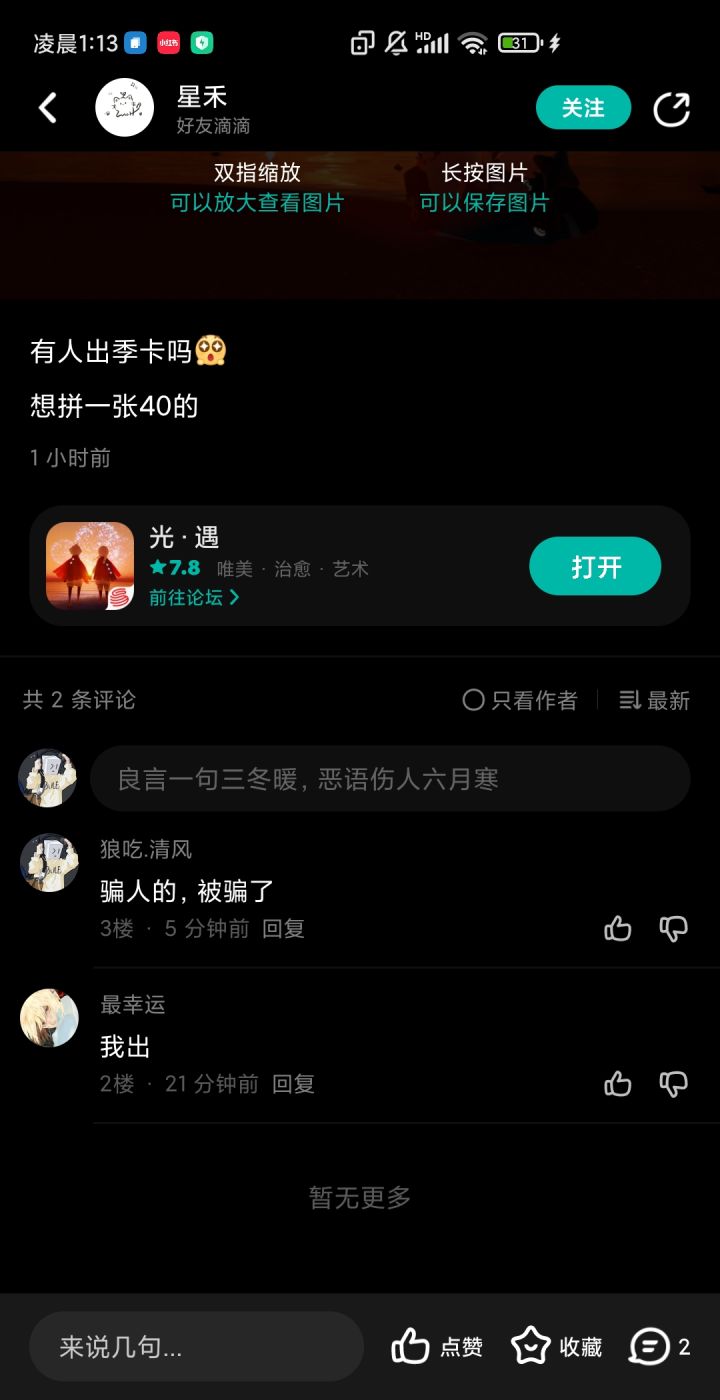Tap the 来说几句 comment input field
Viewport: 720px width, 1400px height.
196,1346
